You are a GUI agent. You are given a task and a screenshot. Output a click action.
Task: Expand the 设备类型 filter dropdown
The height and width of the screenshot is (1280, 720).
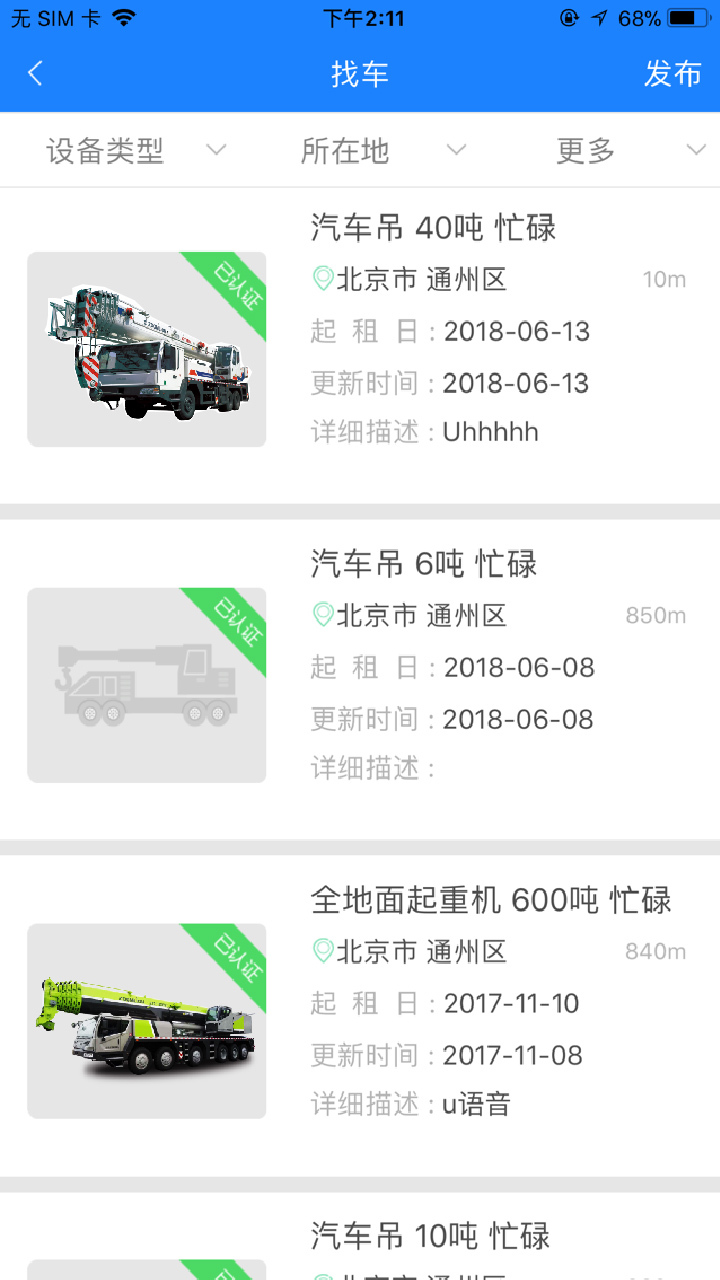tap(135, 151)
